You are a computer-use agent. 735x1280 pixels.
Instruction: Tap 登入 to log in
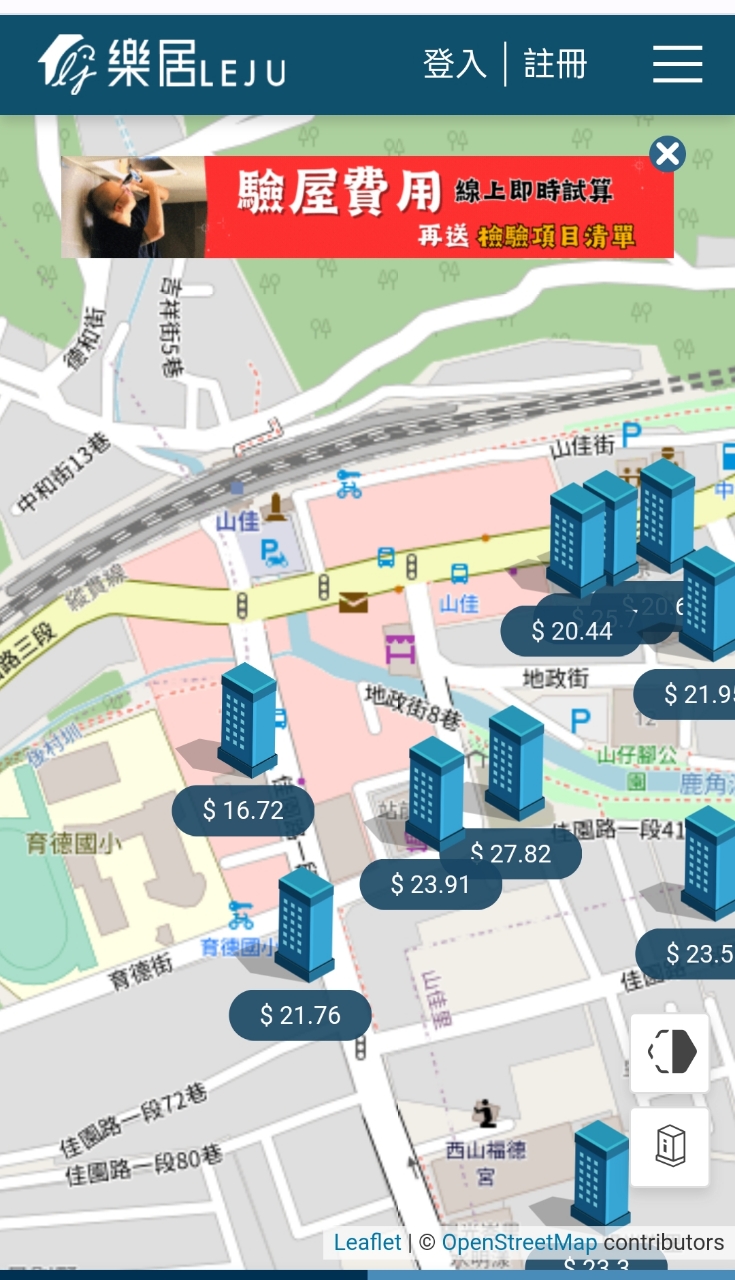click(x=455, y=64)
